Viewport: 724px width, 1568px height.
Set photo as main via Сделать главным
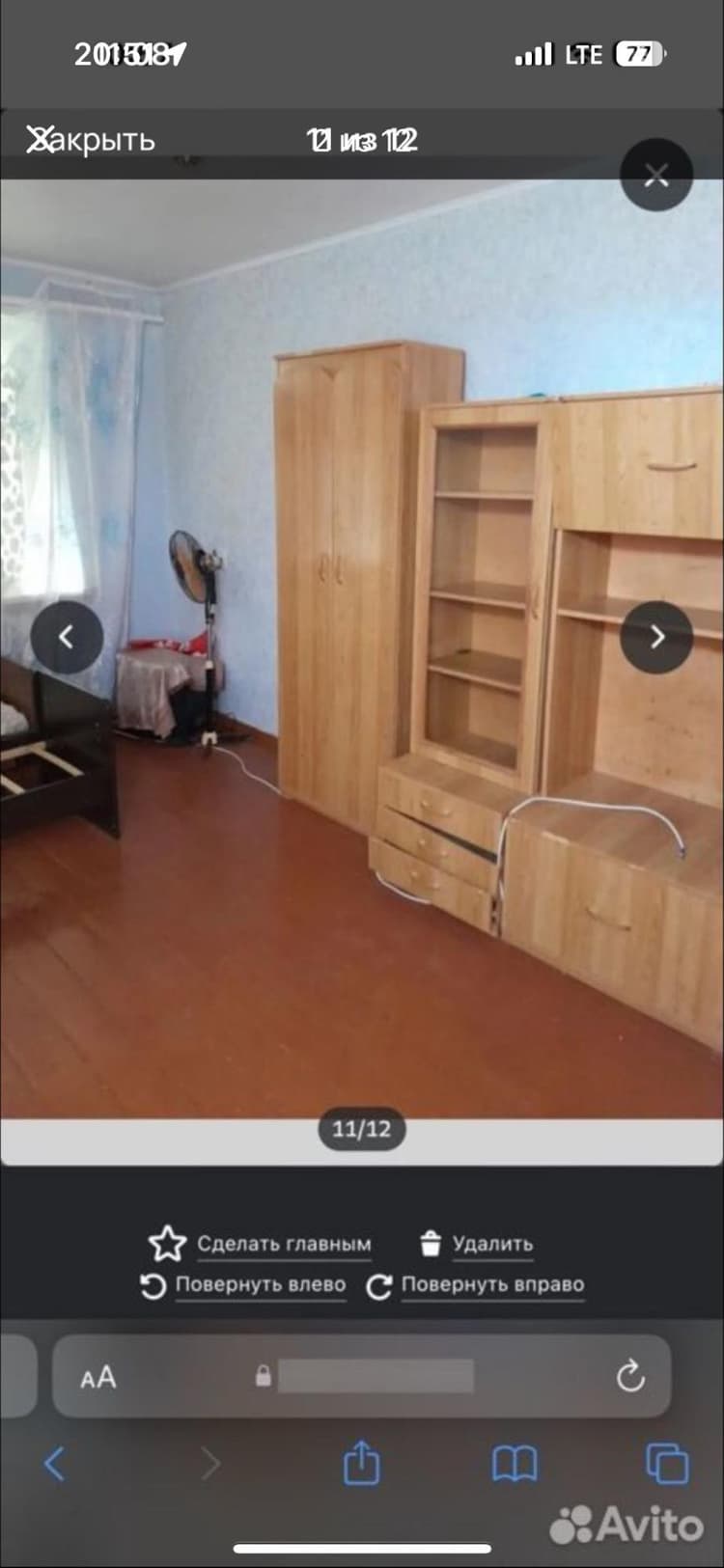coord(260,1244)
